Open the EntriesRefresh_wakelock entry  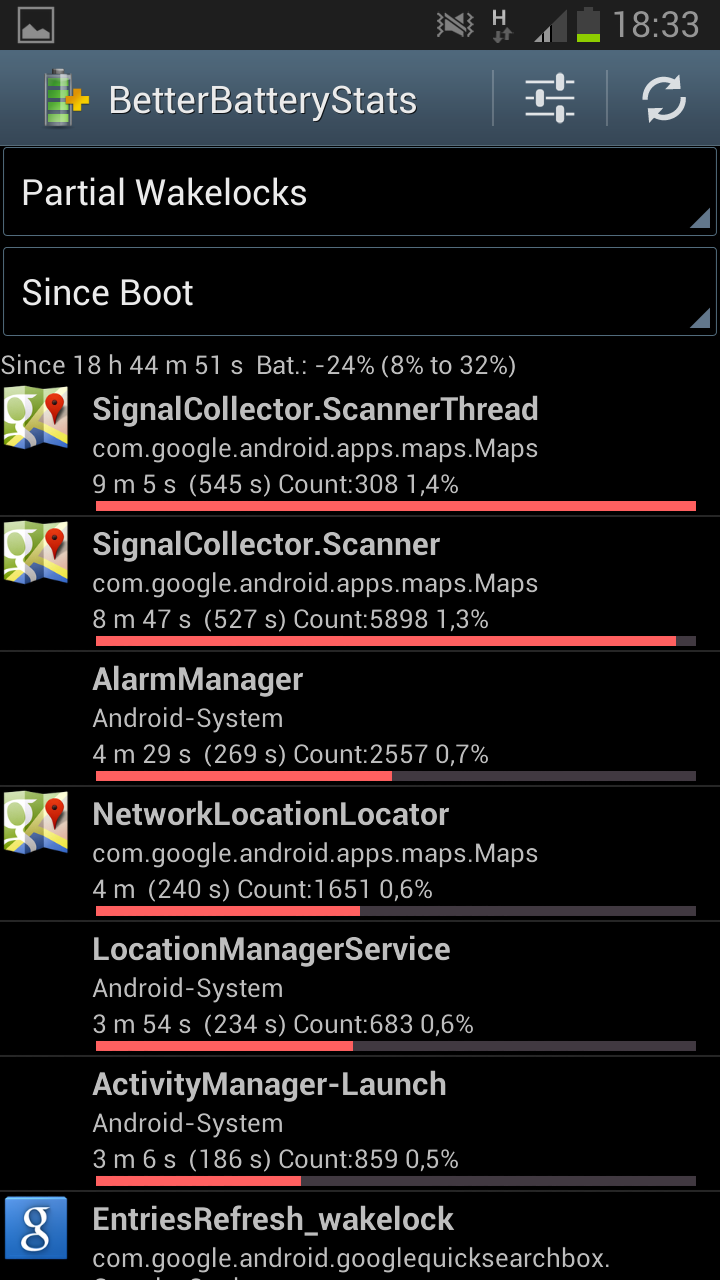[360, 1236]
